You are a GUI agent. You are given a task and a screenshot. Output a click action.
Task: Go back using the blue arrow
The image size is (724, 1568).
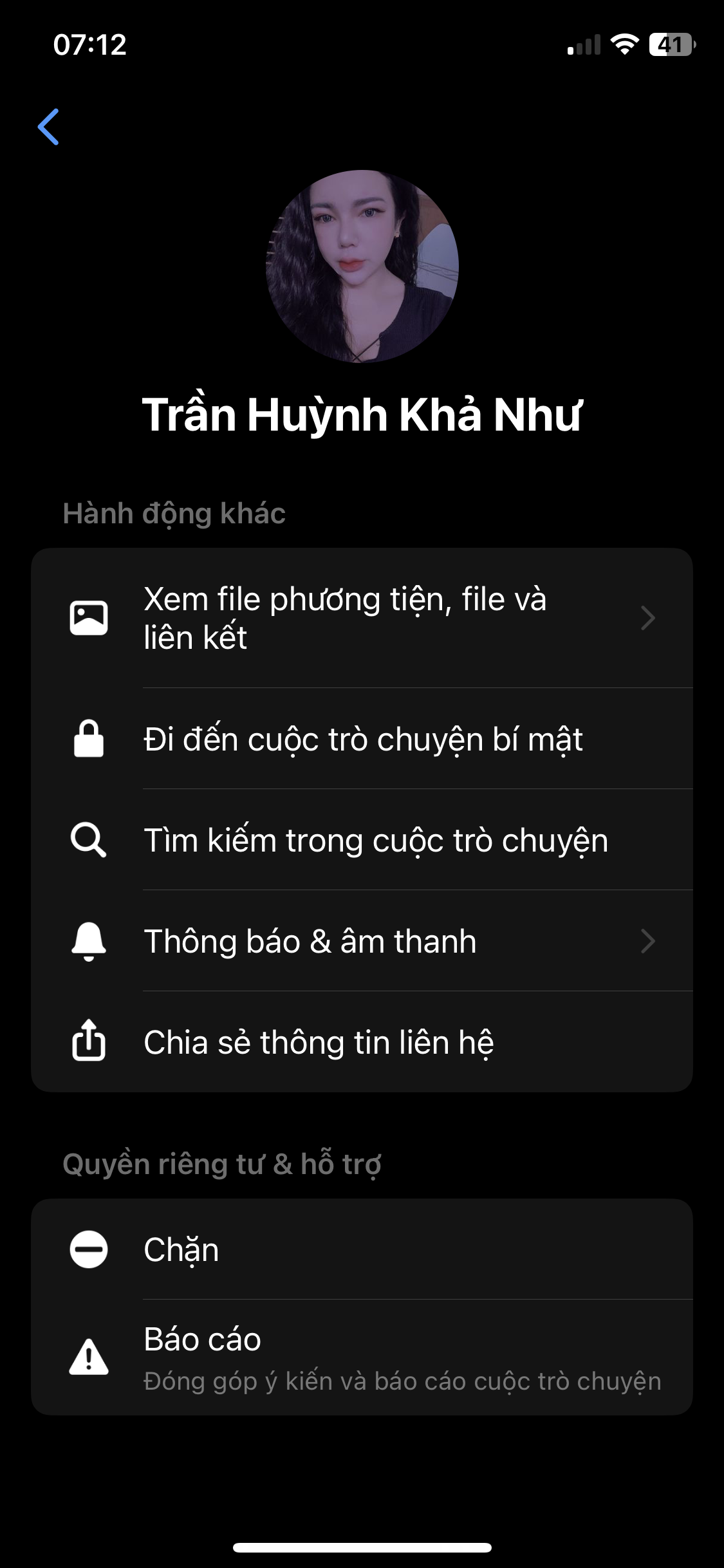[x=49, y=127]
